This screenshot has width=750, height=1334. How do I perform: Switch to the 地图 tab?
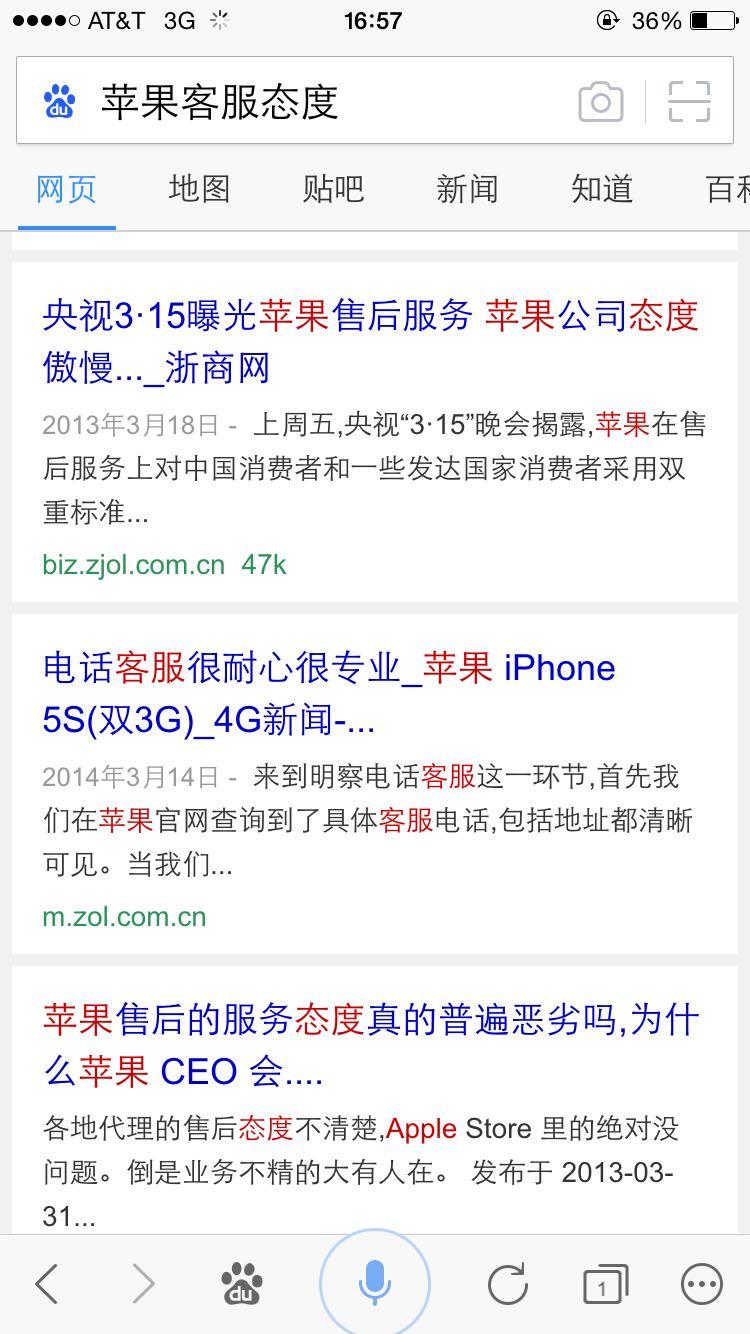(198, 189)
